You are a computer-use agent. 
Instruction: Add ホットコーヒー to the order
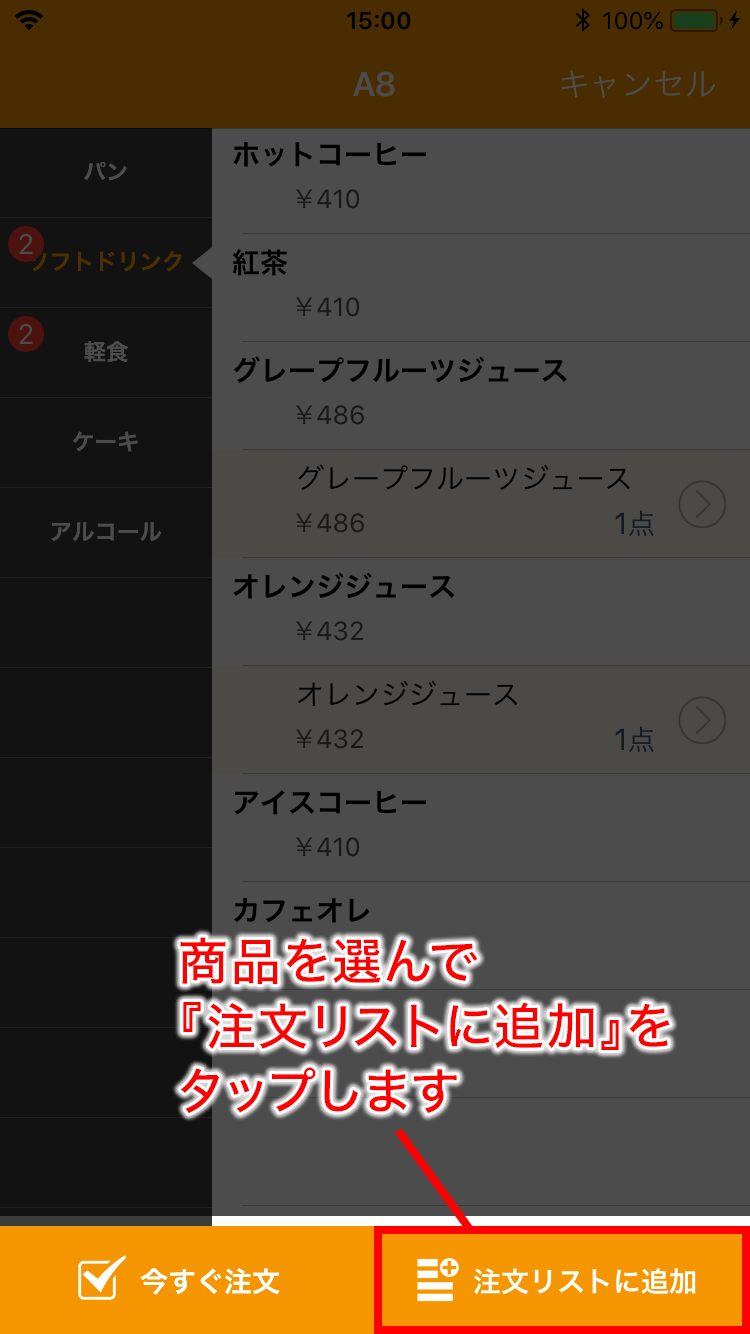coord(481,180)
